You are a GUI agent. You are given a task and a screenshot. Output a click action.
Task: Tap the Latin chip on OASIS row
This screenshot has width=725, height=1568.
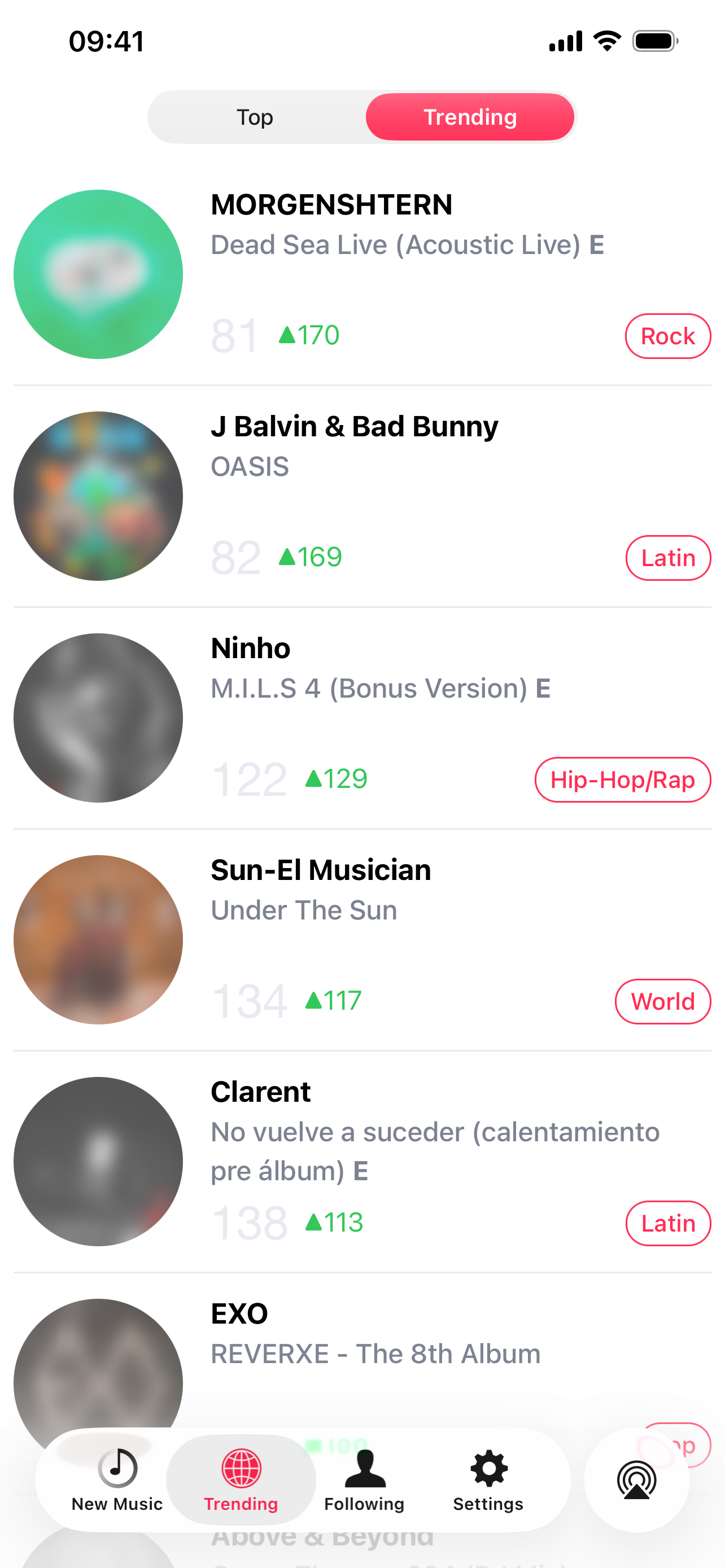point(669,558)
